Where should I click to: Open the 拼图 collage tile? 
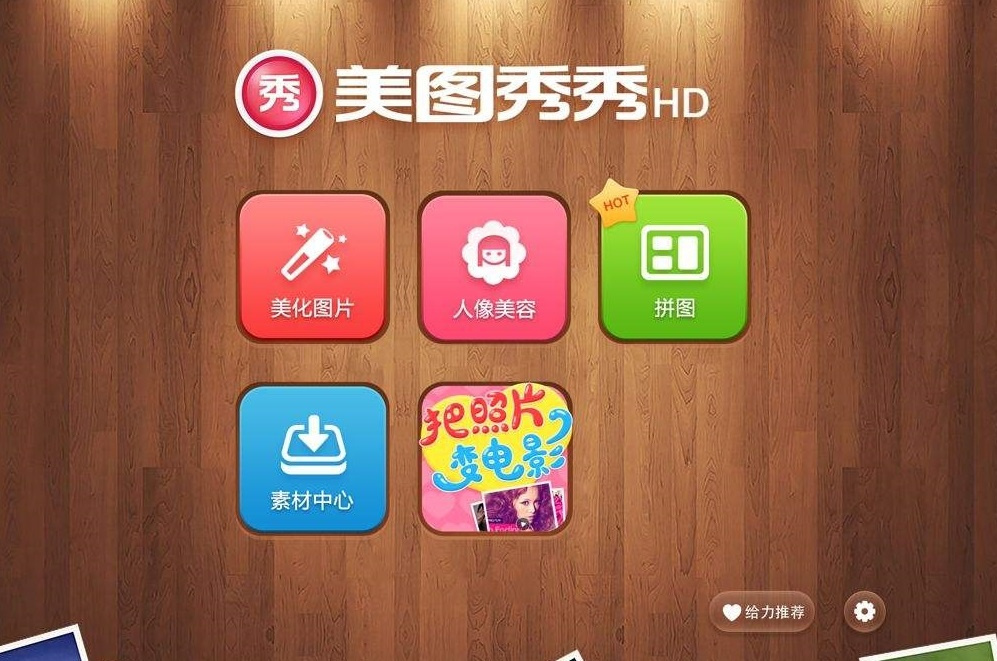coord(674,266)
